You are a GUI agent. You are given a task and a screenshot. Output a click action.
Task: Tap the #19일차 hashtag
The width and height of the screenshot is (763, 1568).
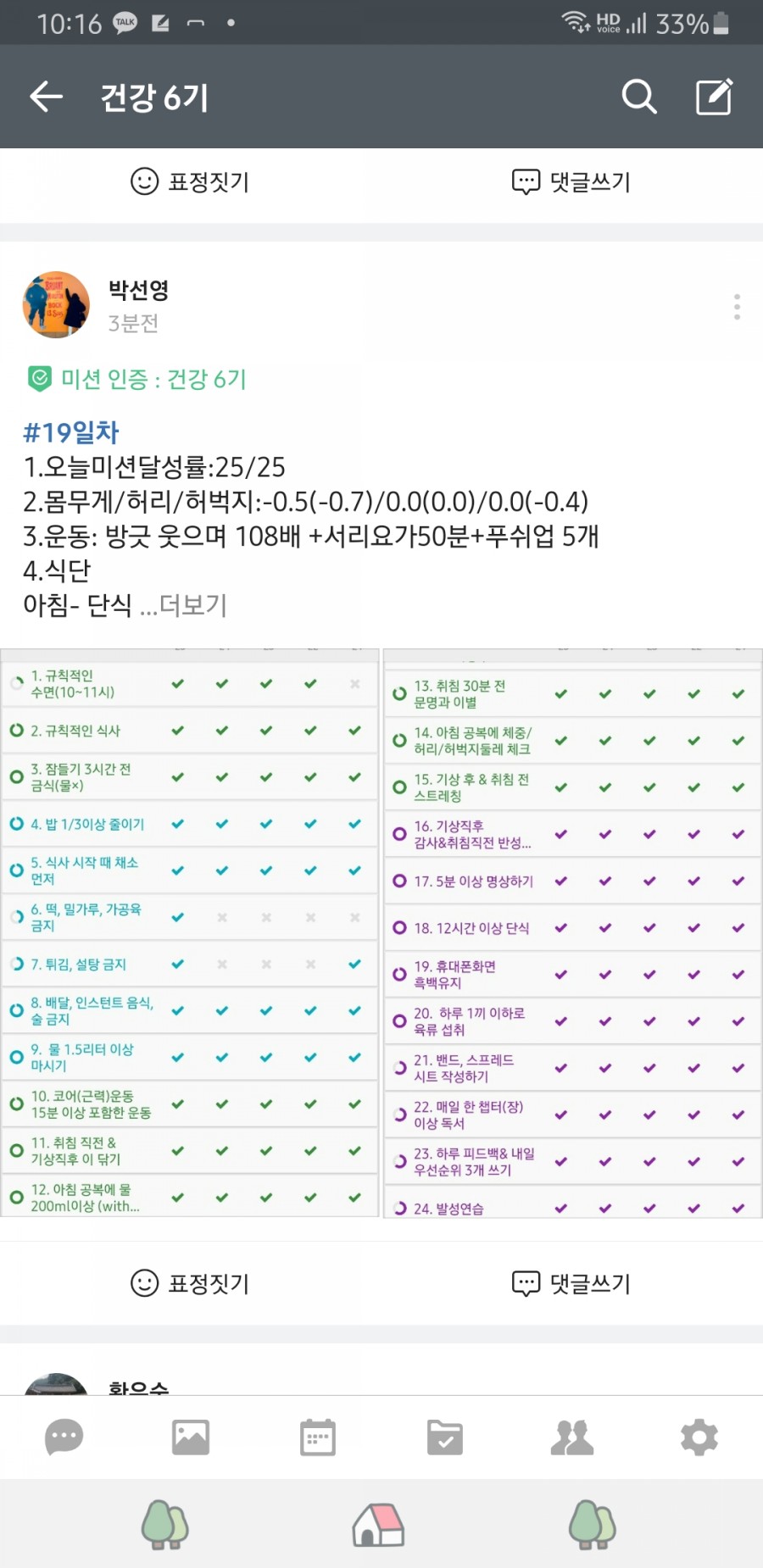pyautogui.click(x=71, y=432)
